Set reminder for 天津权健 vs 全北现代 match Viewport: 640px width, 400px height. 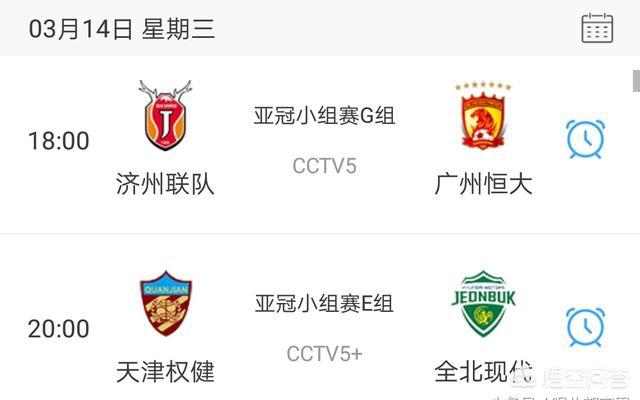[585, 327]
